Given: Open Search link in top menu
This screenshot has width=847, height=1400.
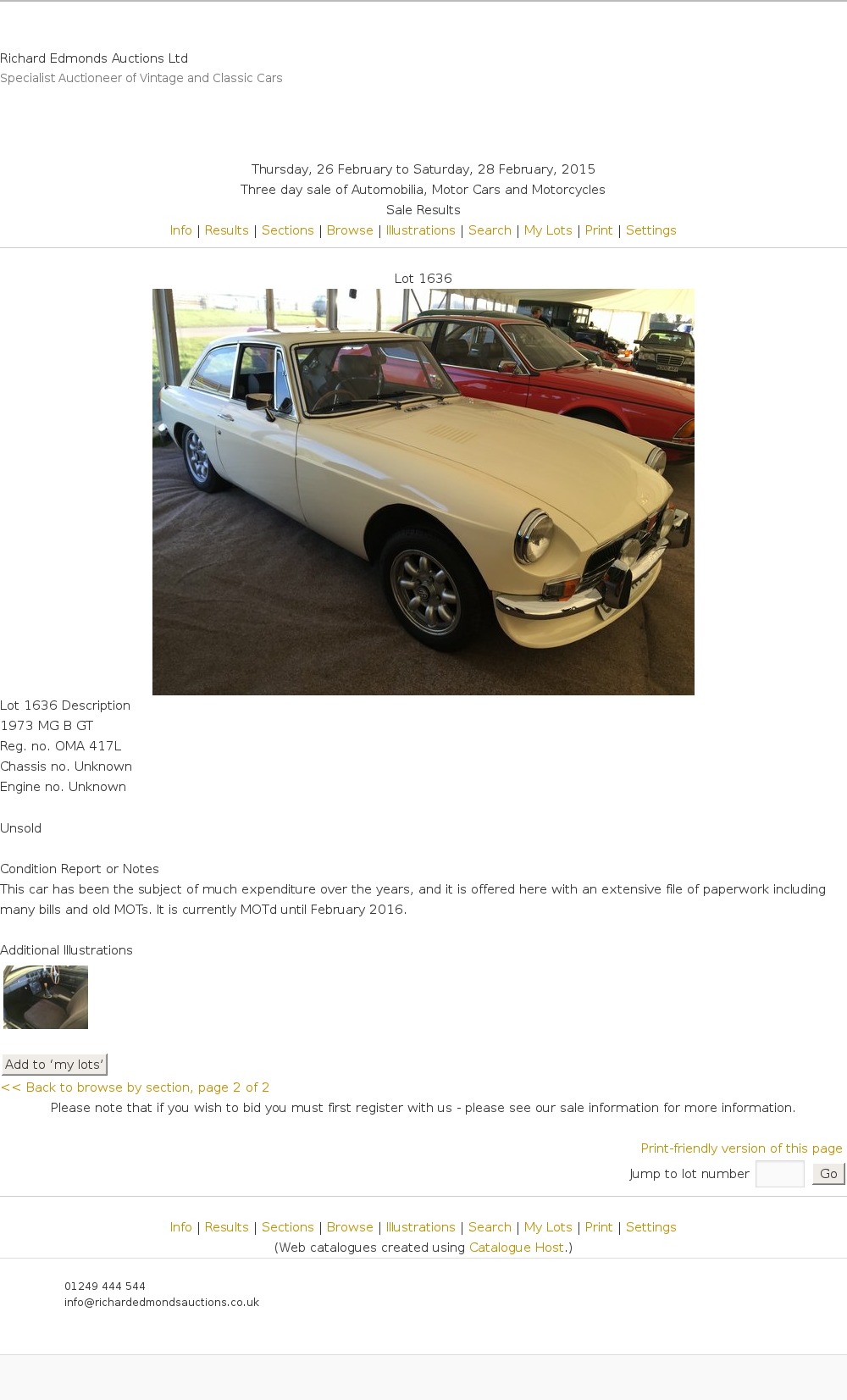Looking at the screenshot, I should pyautogui.click(x=490, y=230).
